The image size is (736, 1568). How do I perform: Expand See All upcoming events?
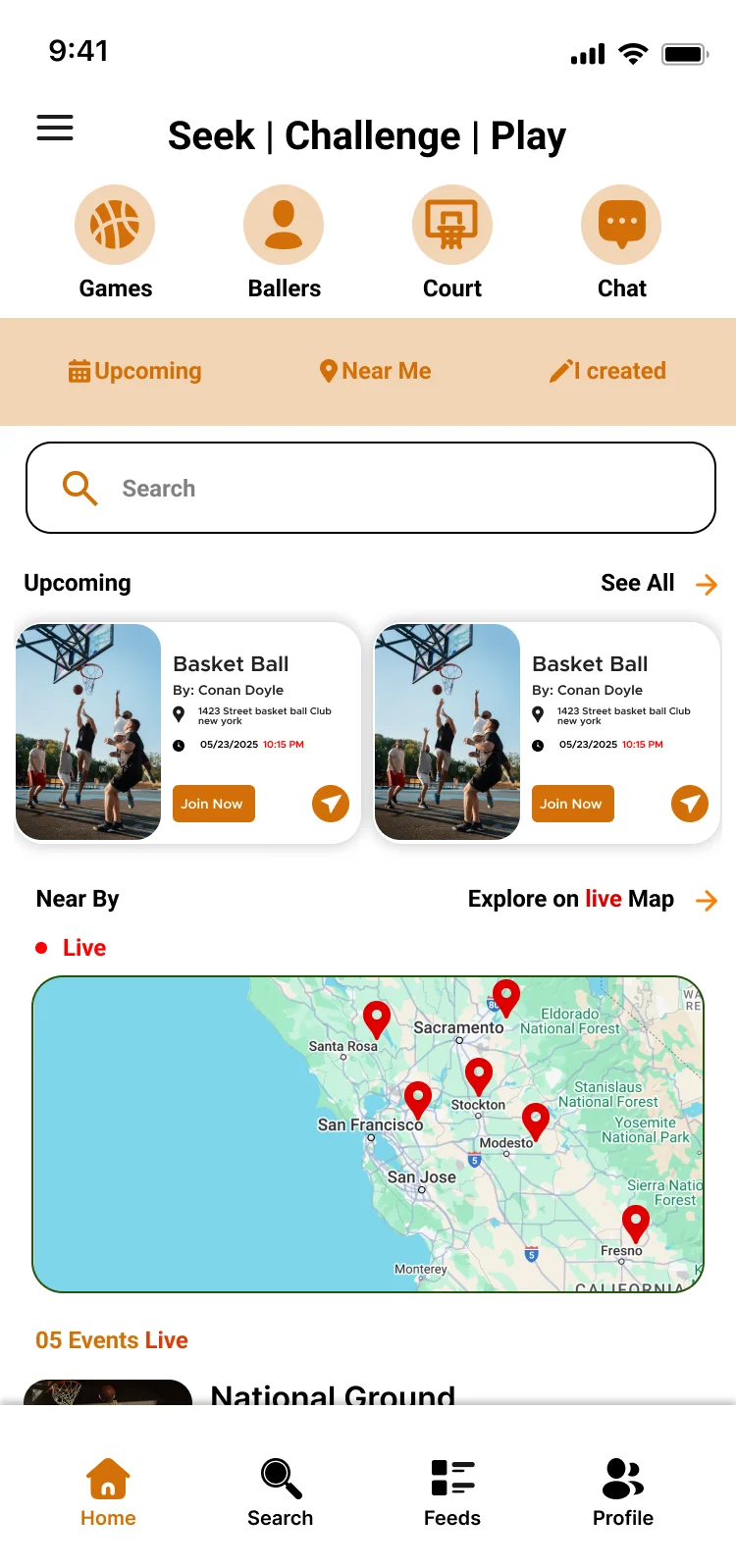656,583
